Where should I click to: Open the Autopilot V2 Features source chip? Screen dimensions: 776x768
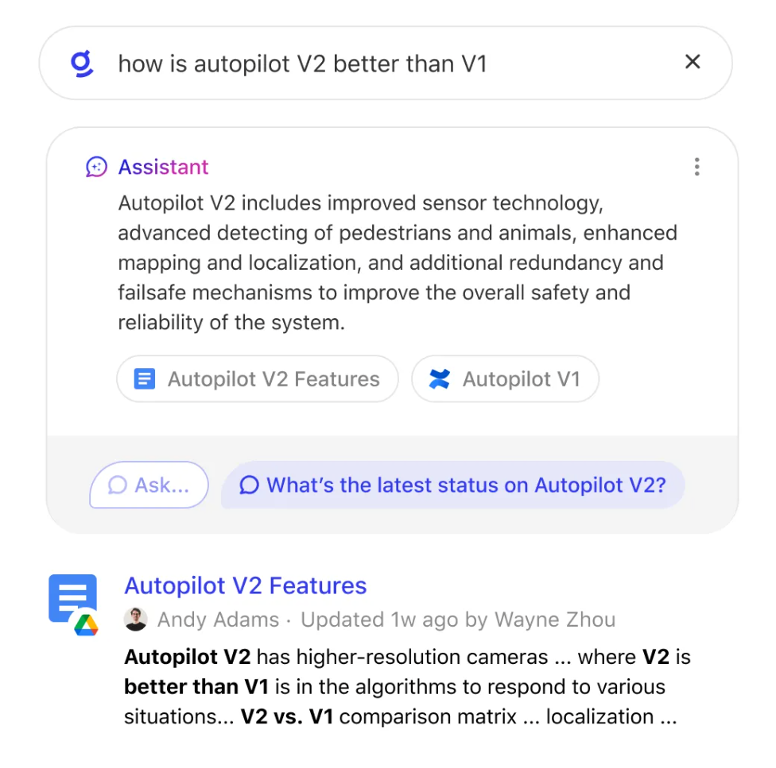point(258,379)
